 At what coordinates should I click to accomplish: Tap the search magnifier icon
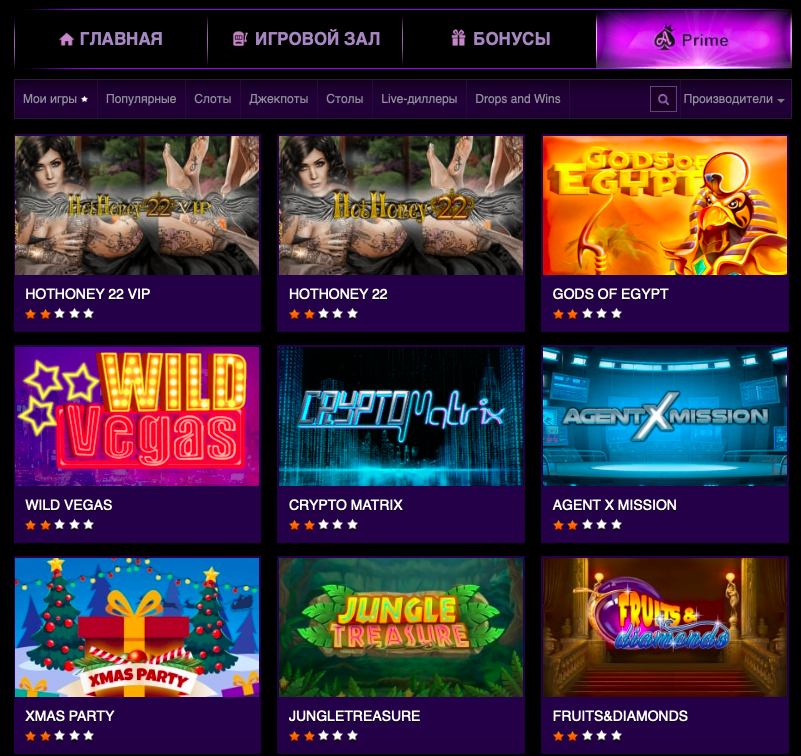click(662, 99)
